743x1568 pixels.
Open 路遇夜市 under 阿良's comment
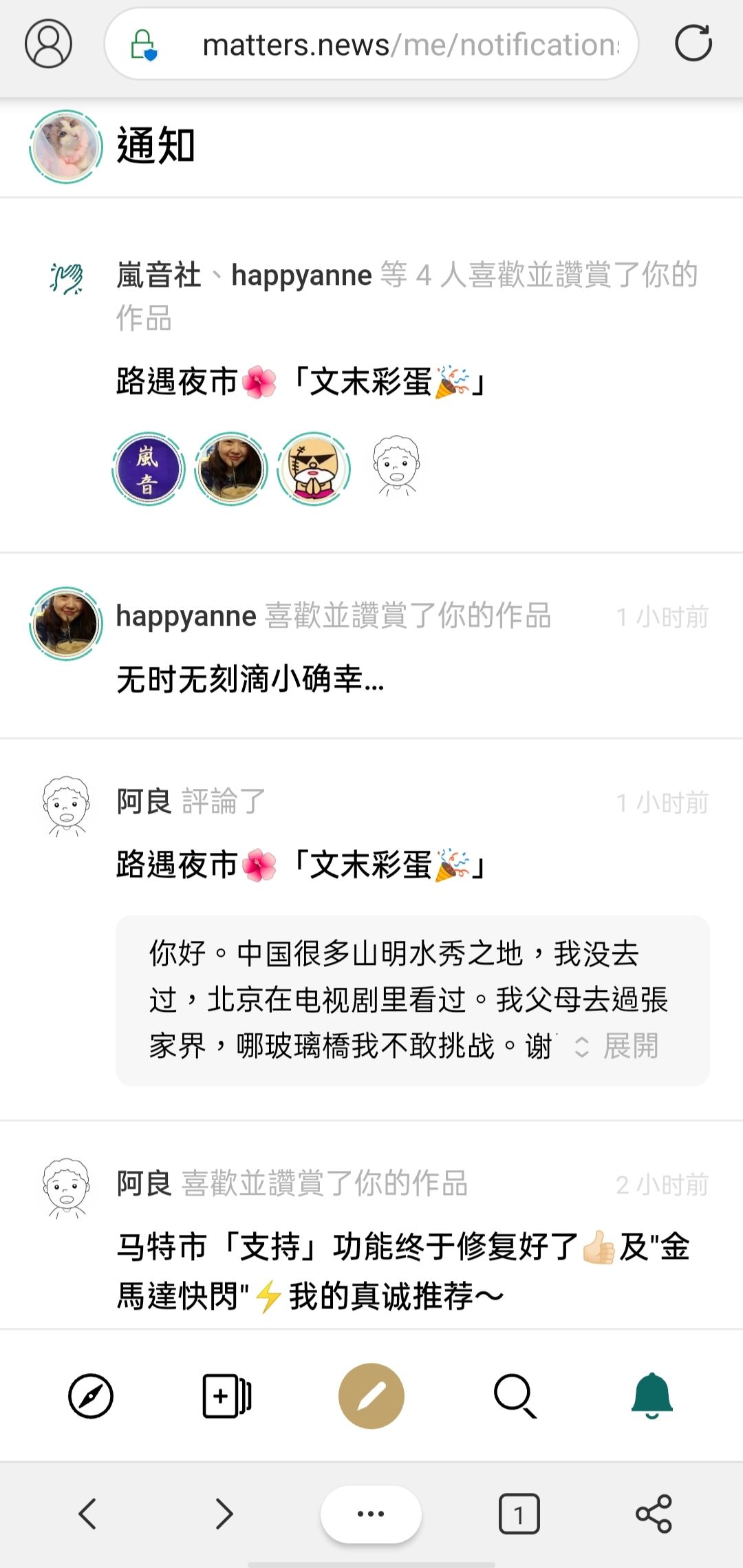tap(301, 865)
